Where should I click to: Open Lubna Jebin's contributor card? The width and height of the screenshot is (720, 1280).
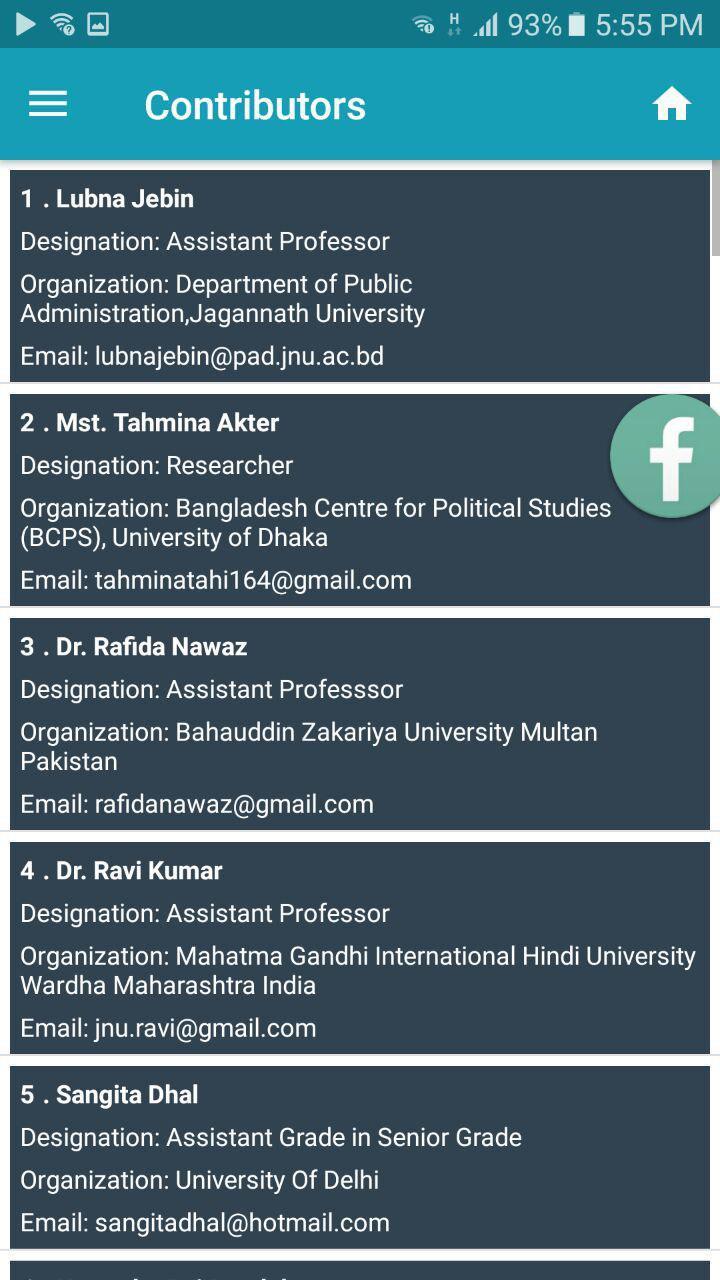click(x=360, y=276)
